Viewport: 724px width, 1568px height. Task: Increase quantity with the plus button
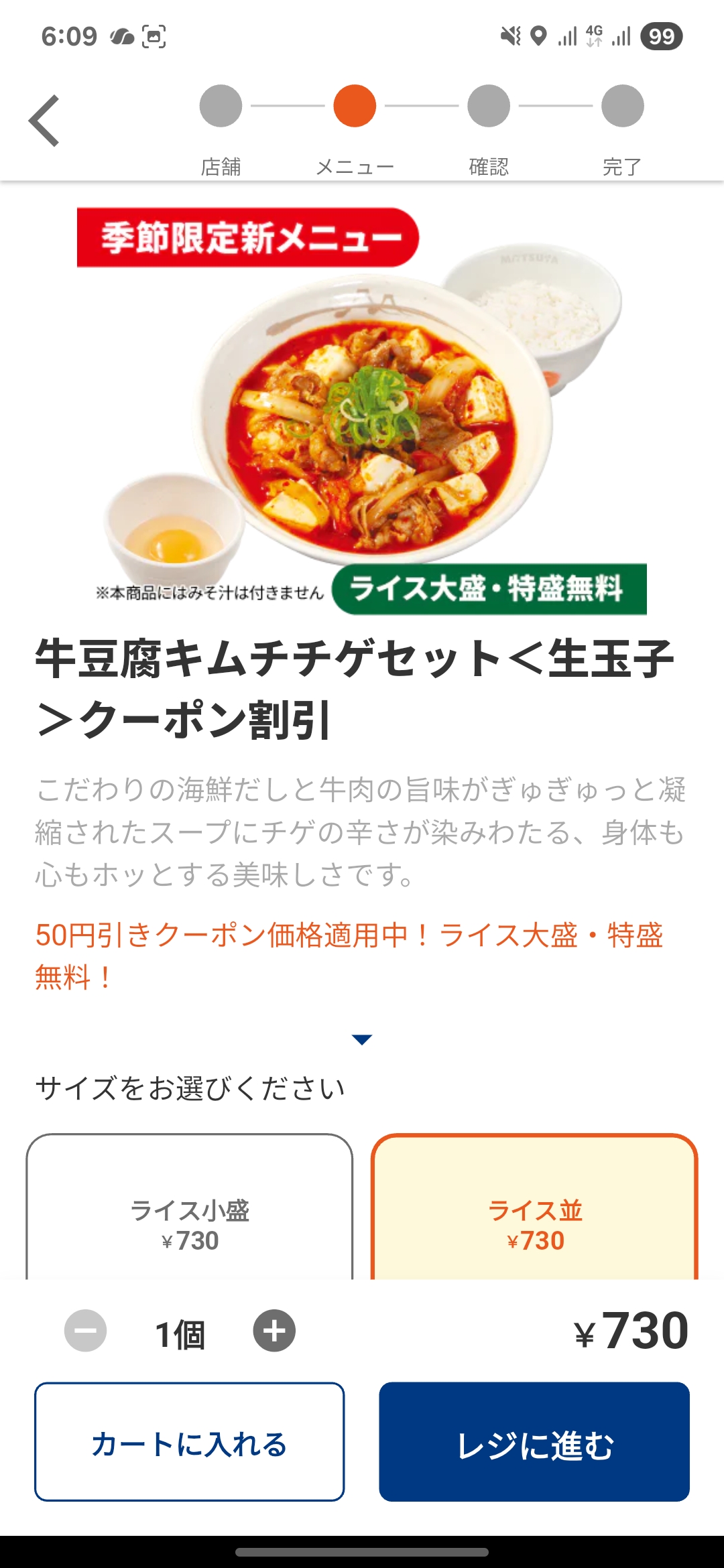point(274,1331)
